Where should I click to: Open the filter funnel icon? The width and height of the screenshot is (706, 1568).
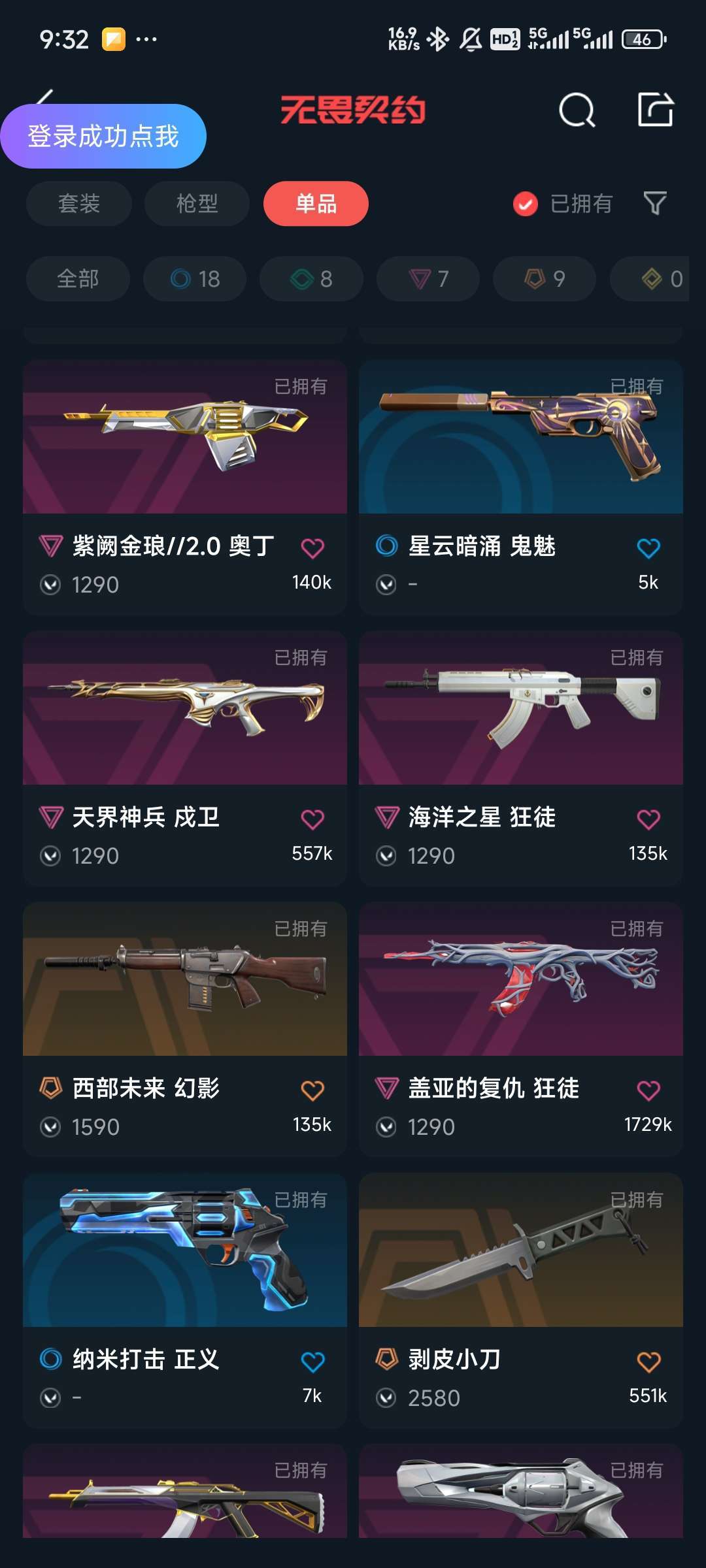[x=654, y=203]
